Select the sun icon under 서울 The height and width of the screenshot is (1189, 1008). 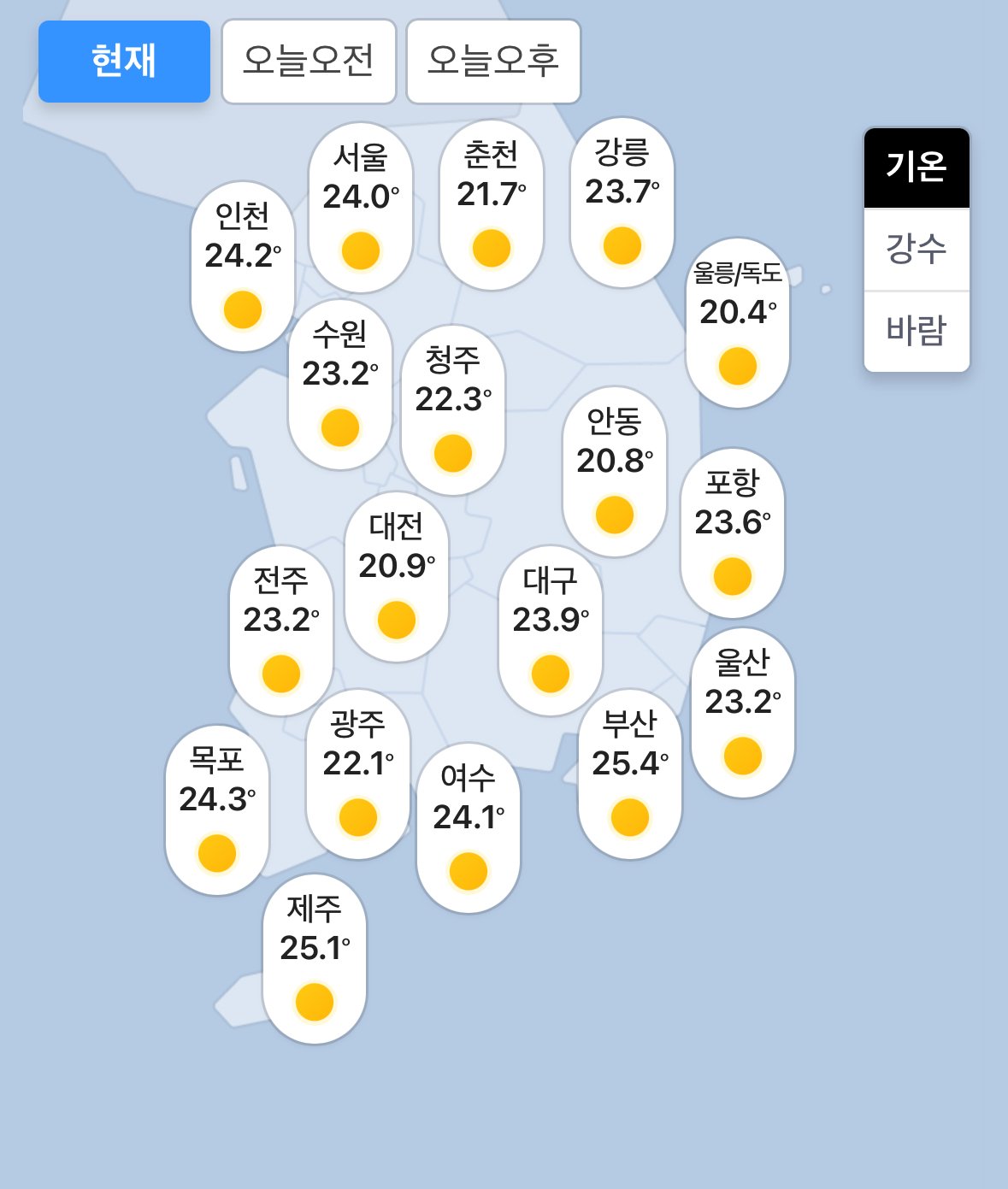pyautogui.click(x=359, y=249)
